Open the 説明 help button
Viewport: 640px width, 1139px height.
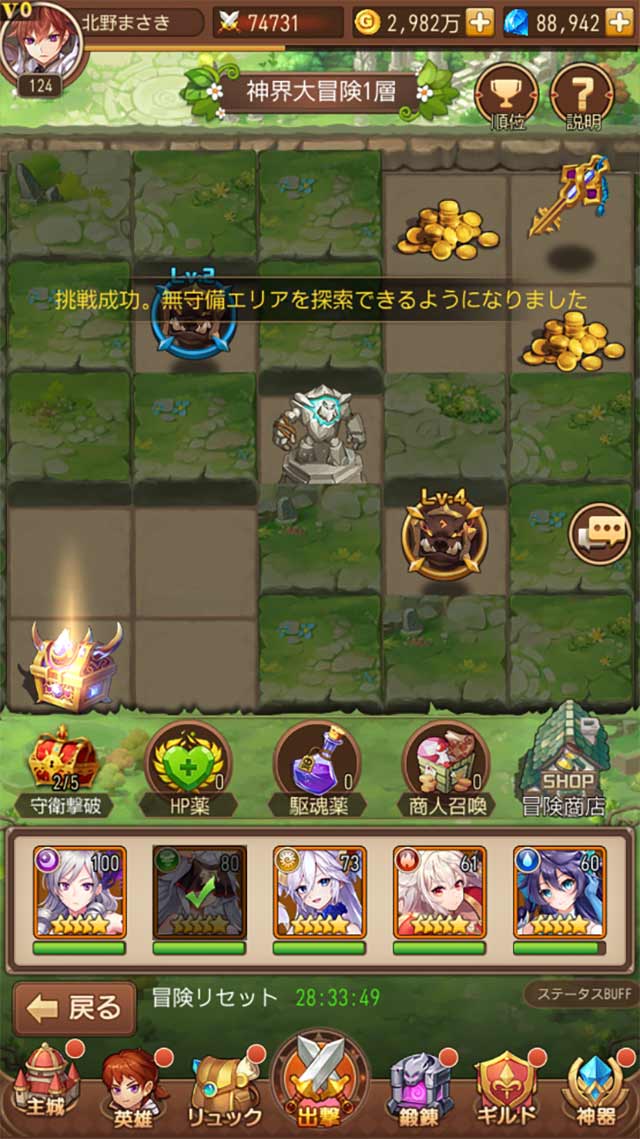(582, 95)
